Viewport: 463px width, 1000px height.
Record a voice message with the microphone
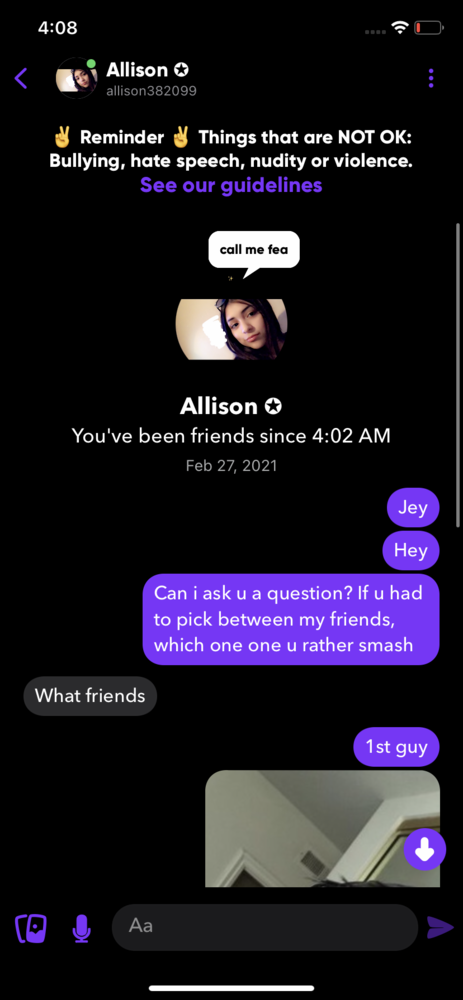pyautogui.click(x=81, y=928)
